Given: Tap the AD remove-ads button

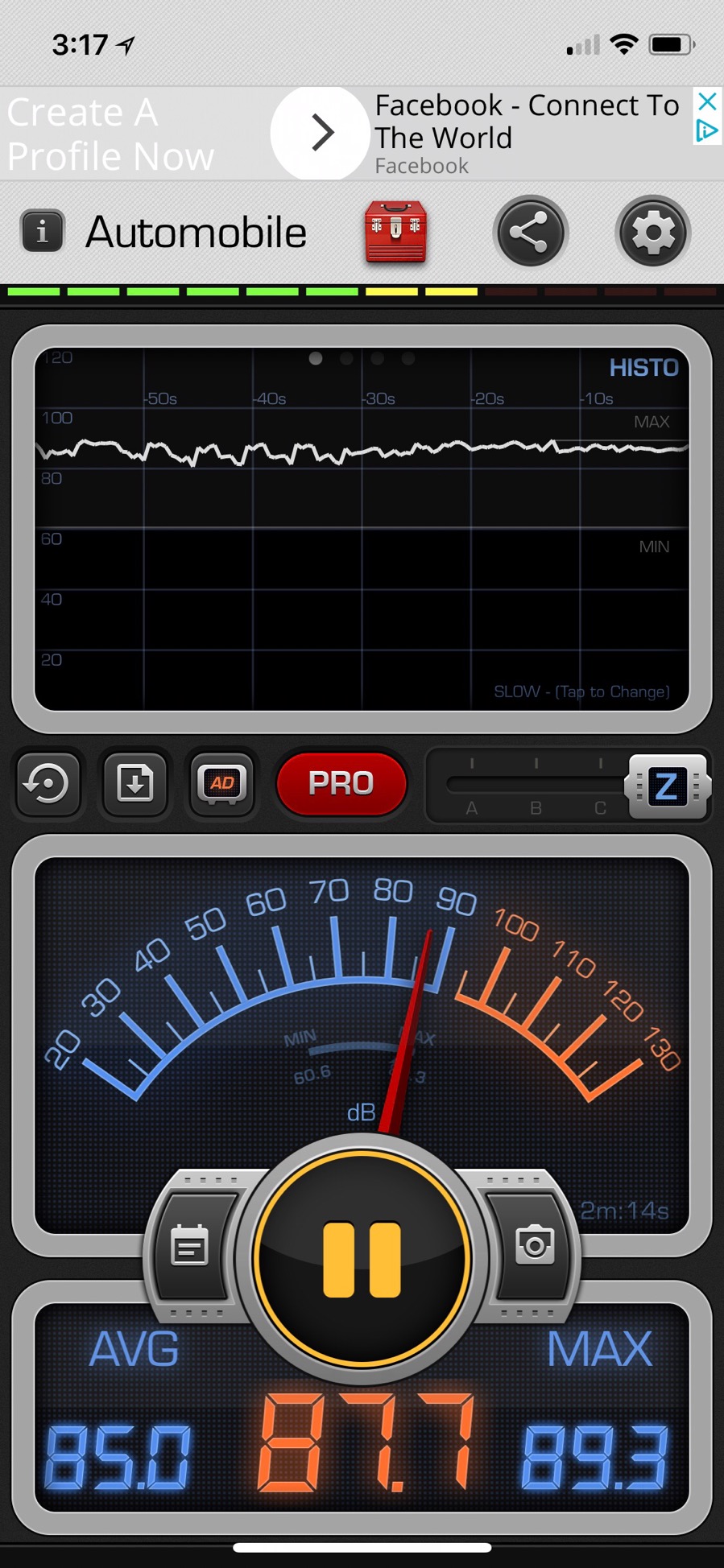Looking at the screenshot, I should tap(222, 783).
